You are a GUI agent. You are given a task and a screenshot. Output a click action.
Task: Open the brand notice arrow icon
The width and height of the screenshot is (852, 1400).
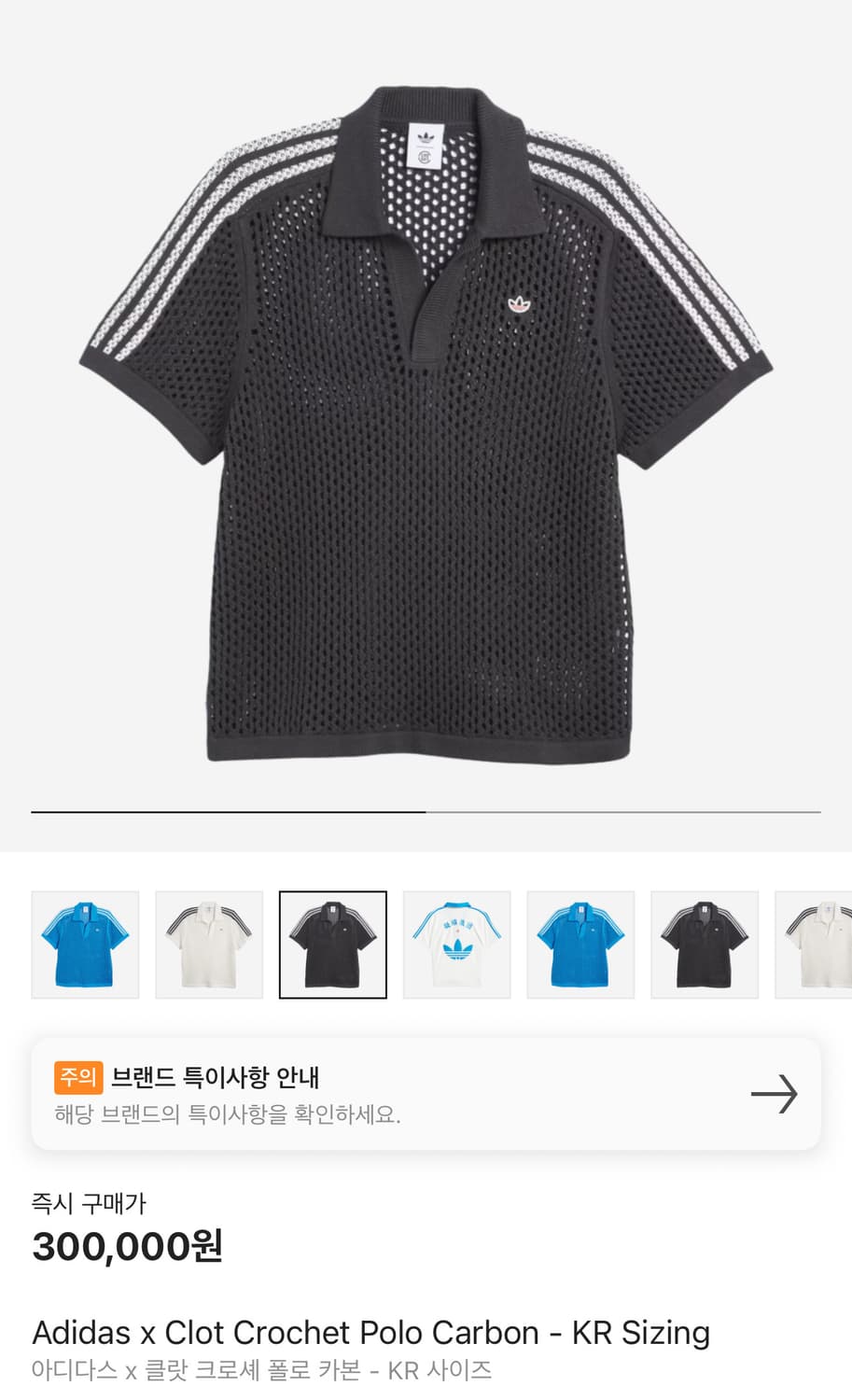774,1094
